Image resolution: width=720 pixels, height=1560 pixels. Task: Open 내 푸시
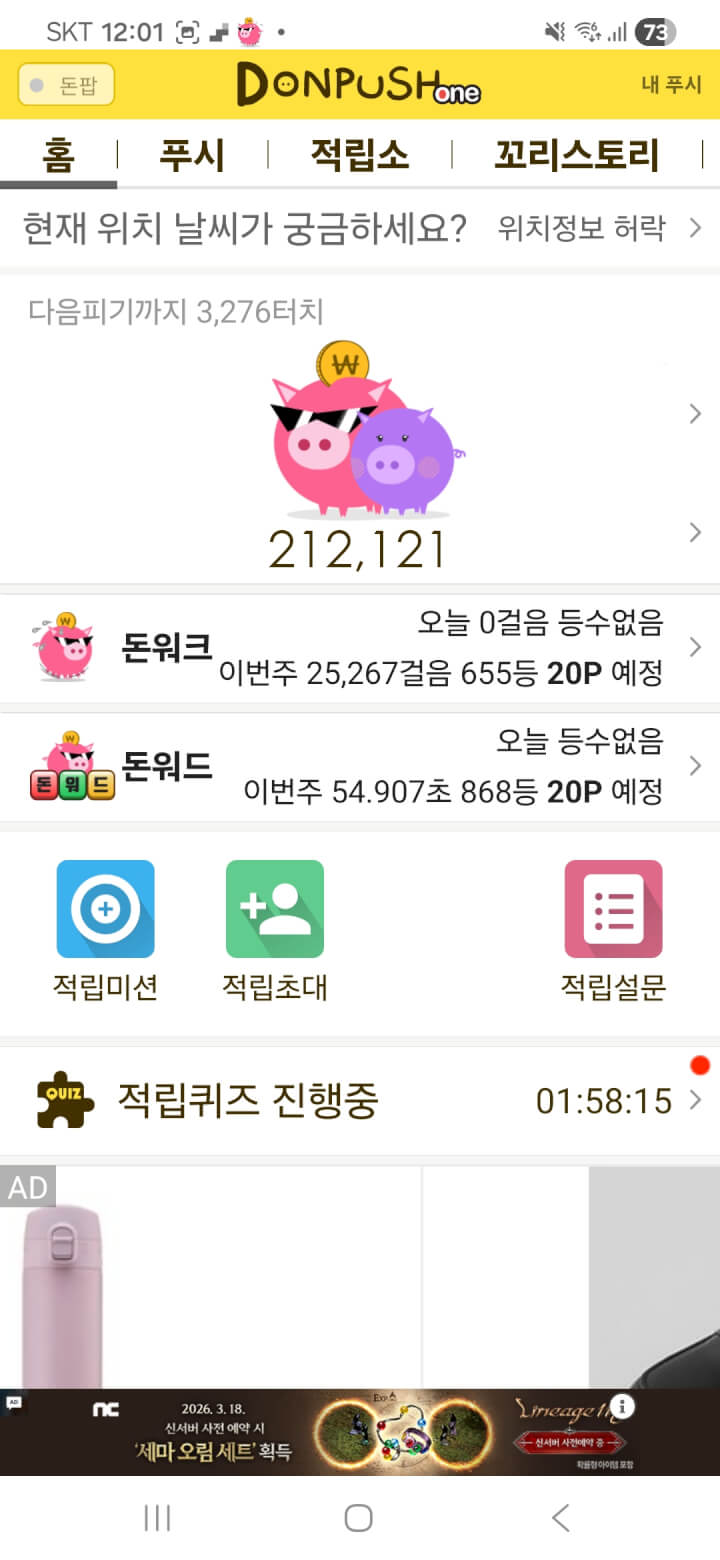click(x=671, y=85)
